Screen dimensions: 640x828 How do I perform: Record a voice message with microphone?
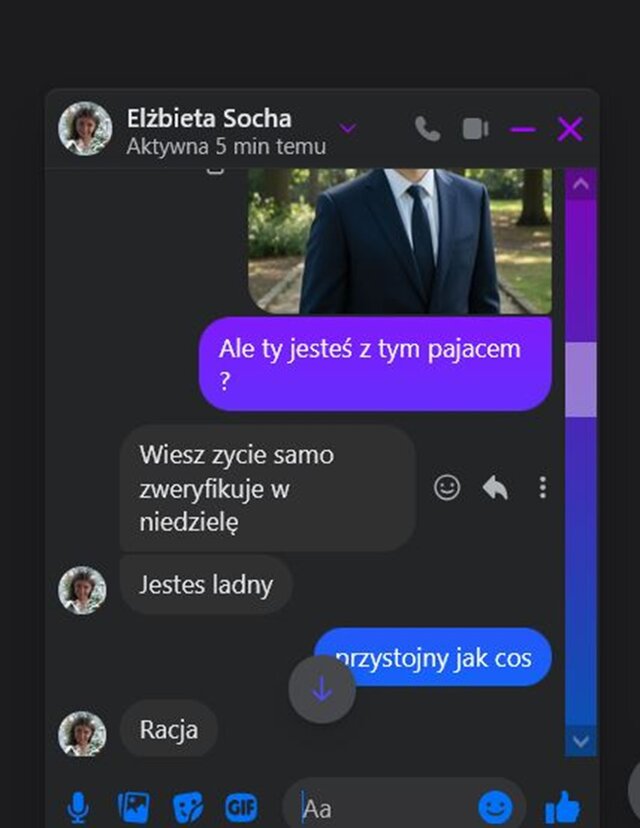tap(79, 806)
